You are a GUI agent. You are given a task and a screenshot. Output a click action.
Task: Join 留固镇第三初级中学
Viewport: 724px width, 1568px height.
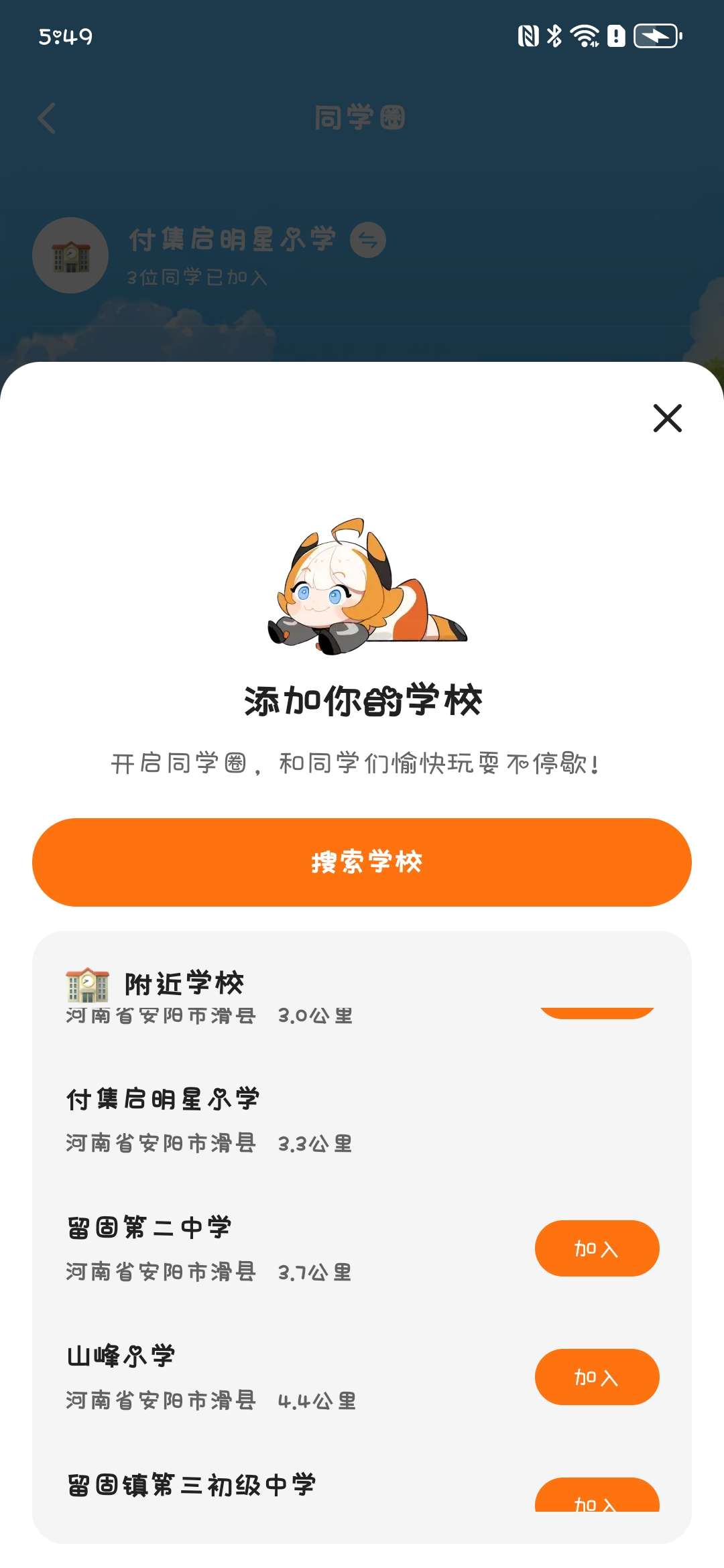point(597,1497)
